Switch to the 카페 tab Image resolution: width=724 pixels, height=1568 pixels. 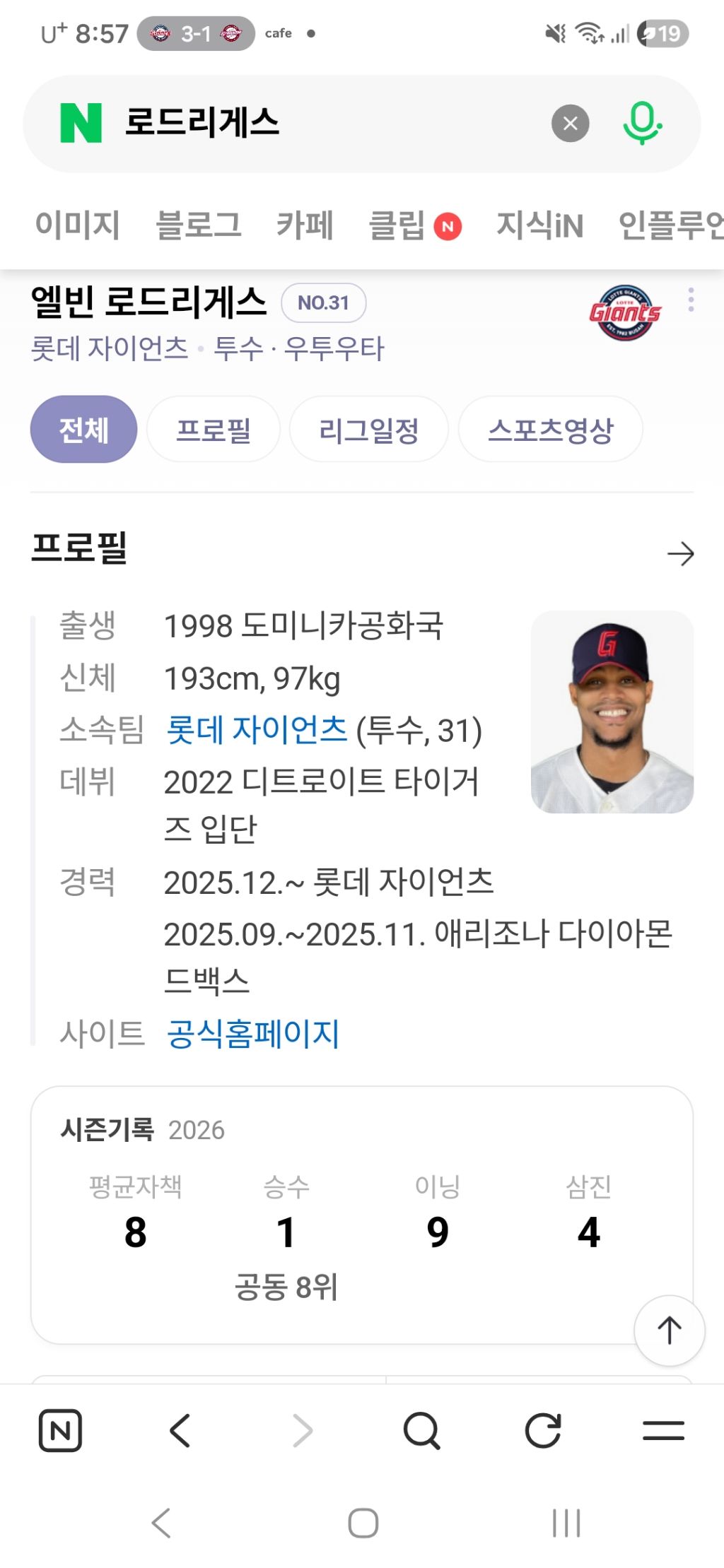click(x=305, y=225)
